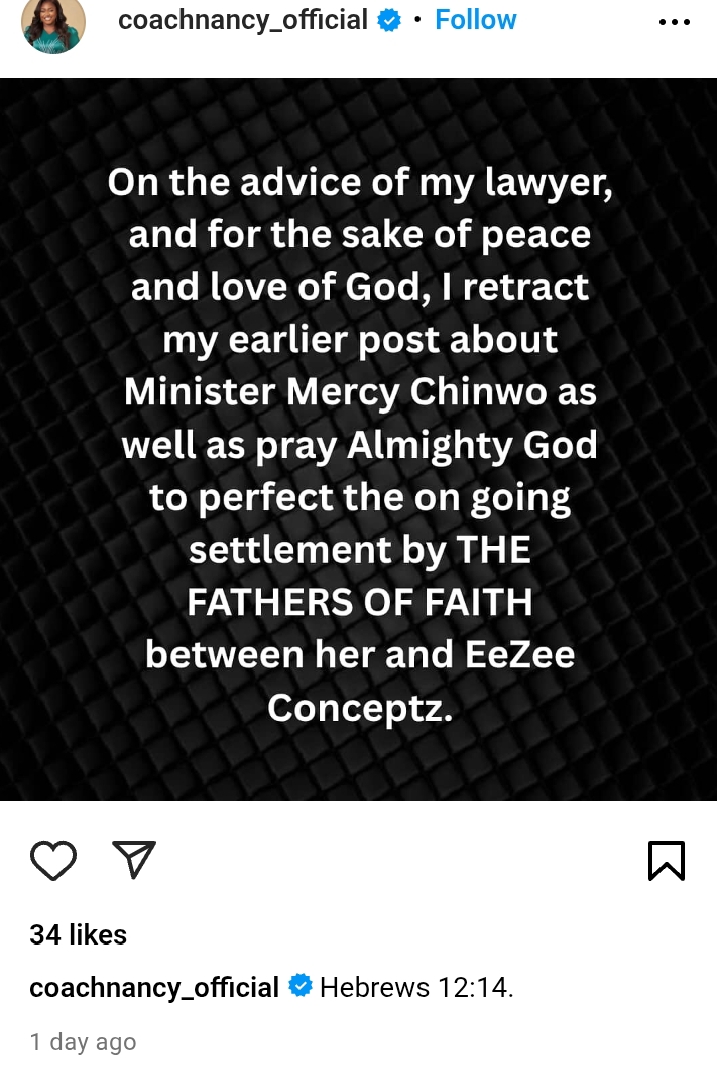This screenshot has width=717, height=1085.
Task: Open coachnancy_official username in the caption
Action: [x=154, y=988]
